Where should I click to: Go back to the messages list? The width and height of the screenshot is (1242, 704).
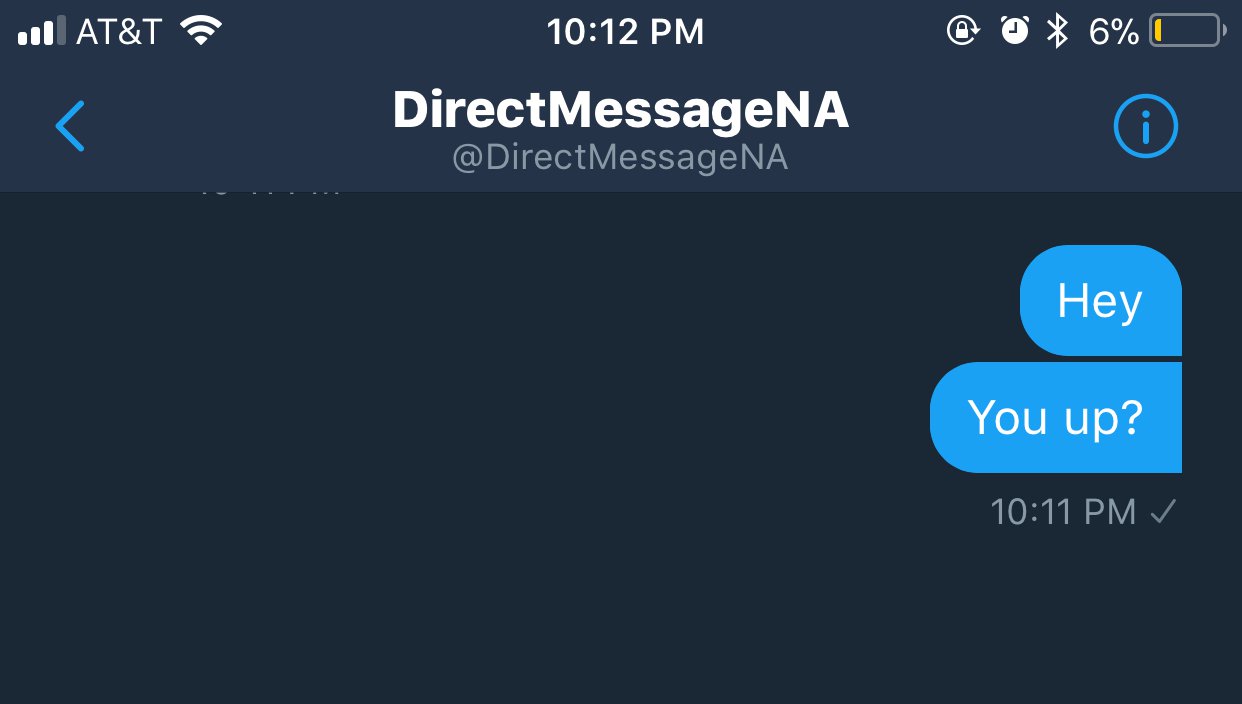[x=70, y=127]
